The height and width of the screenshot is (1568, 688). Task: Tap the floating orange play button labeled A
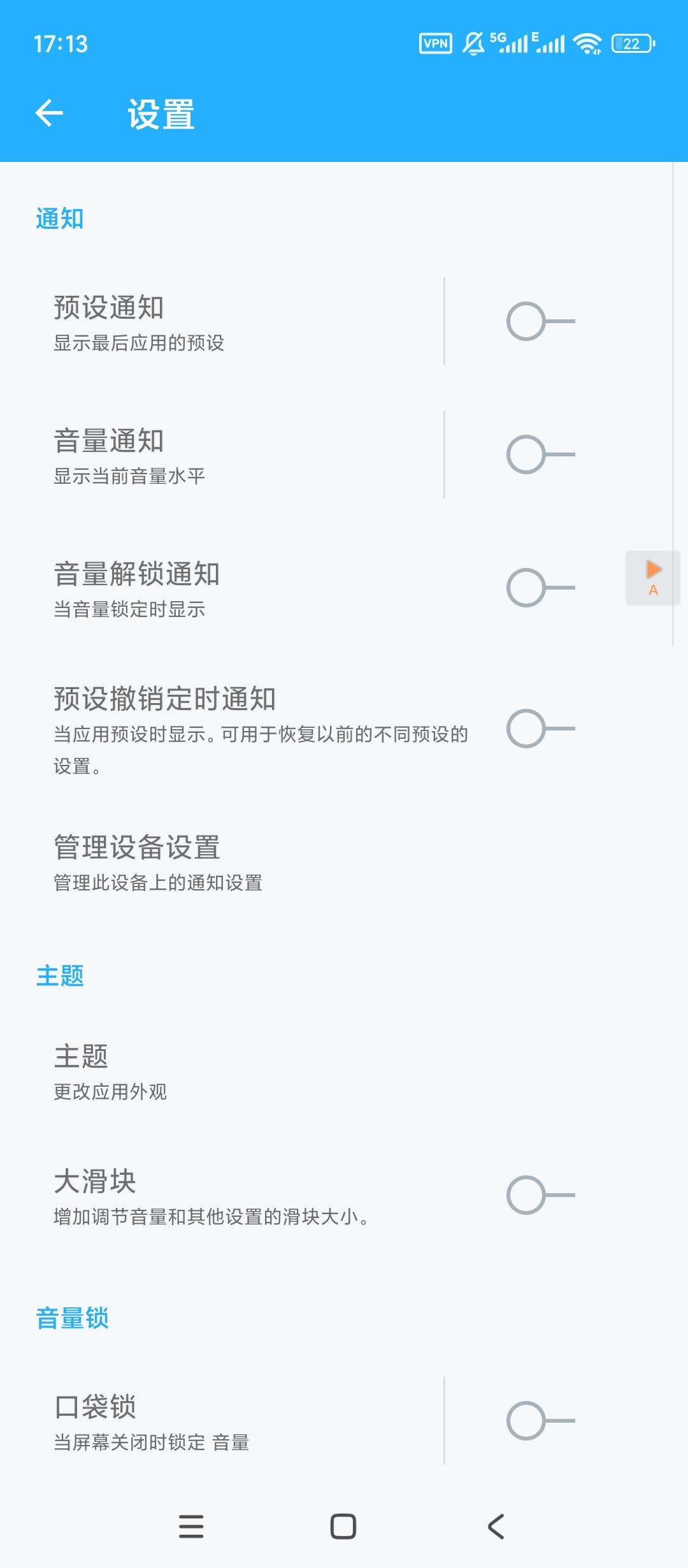point(653,579)
